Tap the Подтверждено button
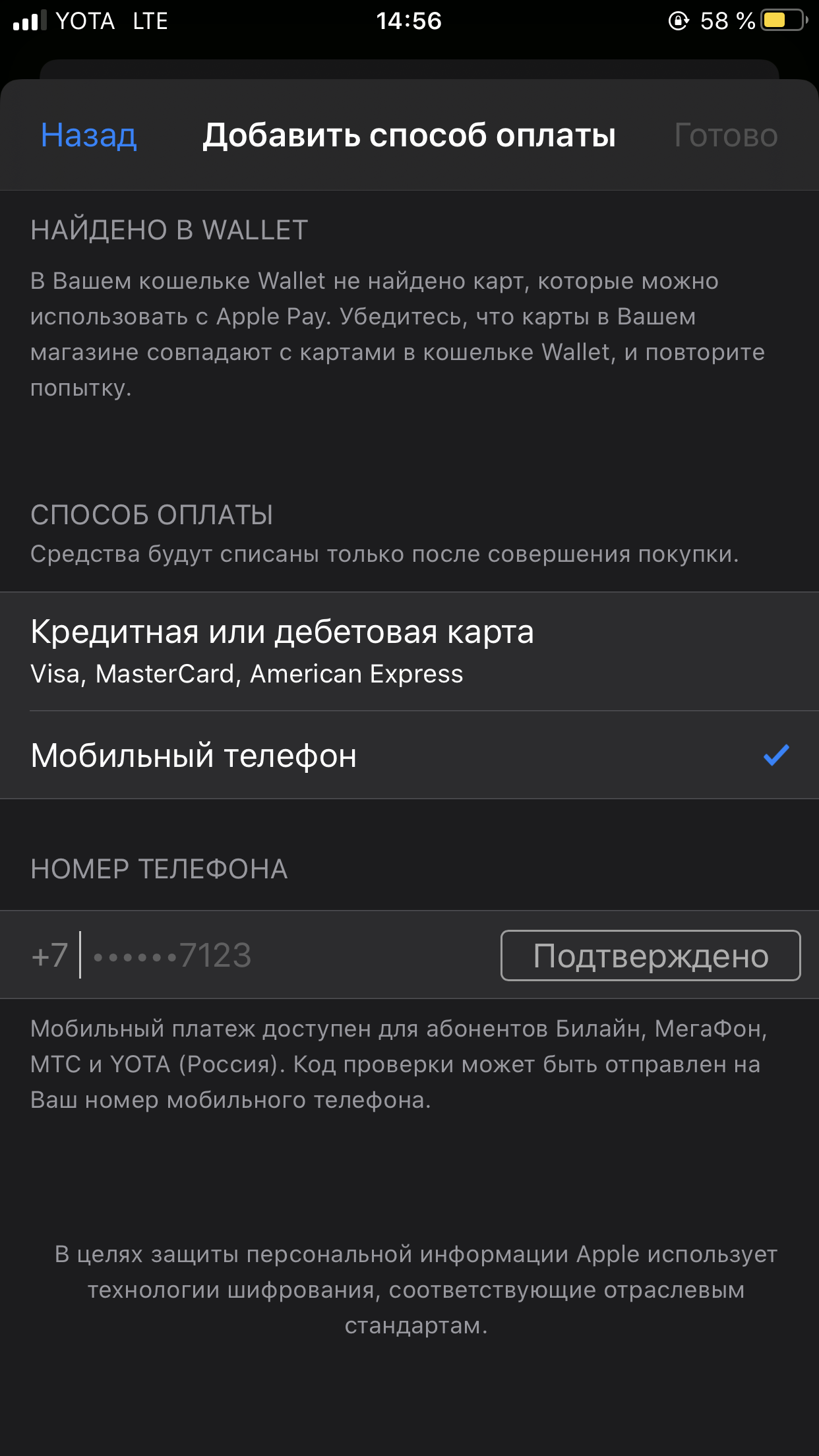The image size is (819, 1456). tap(651, 956)
